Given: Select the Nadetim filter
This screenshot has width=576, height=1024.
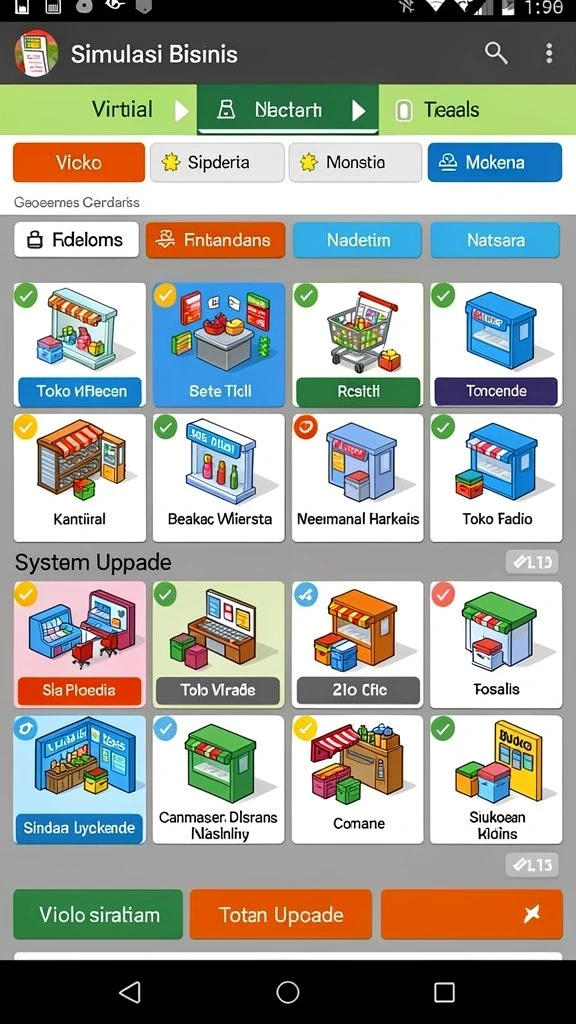Looking at the screenshot, I should tap(357, 240).
